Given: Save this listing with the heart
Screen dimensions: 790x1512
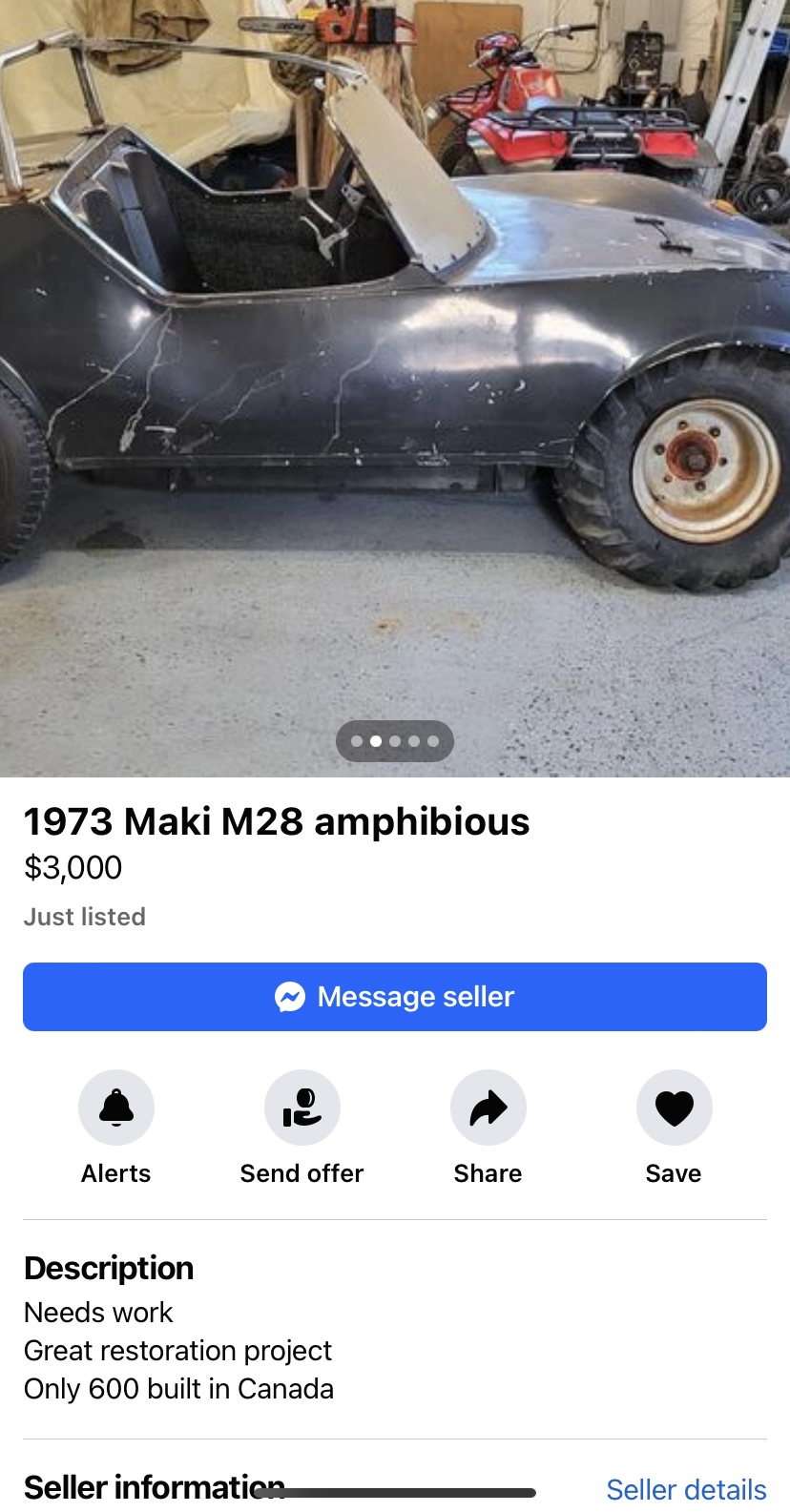Looking at the screenshot, I should coord(674,1108).
